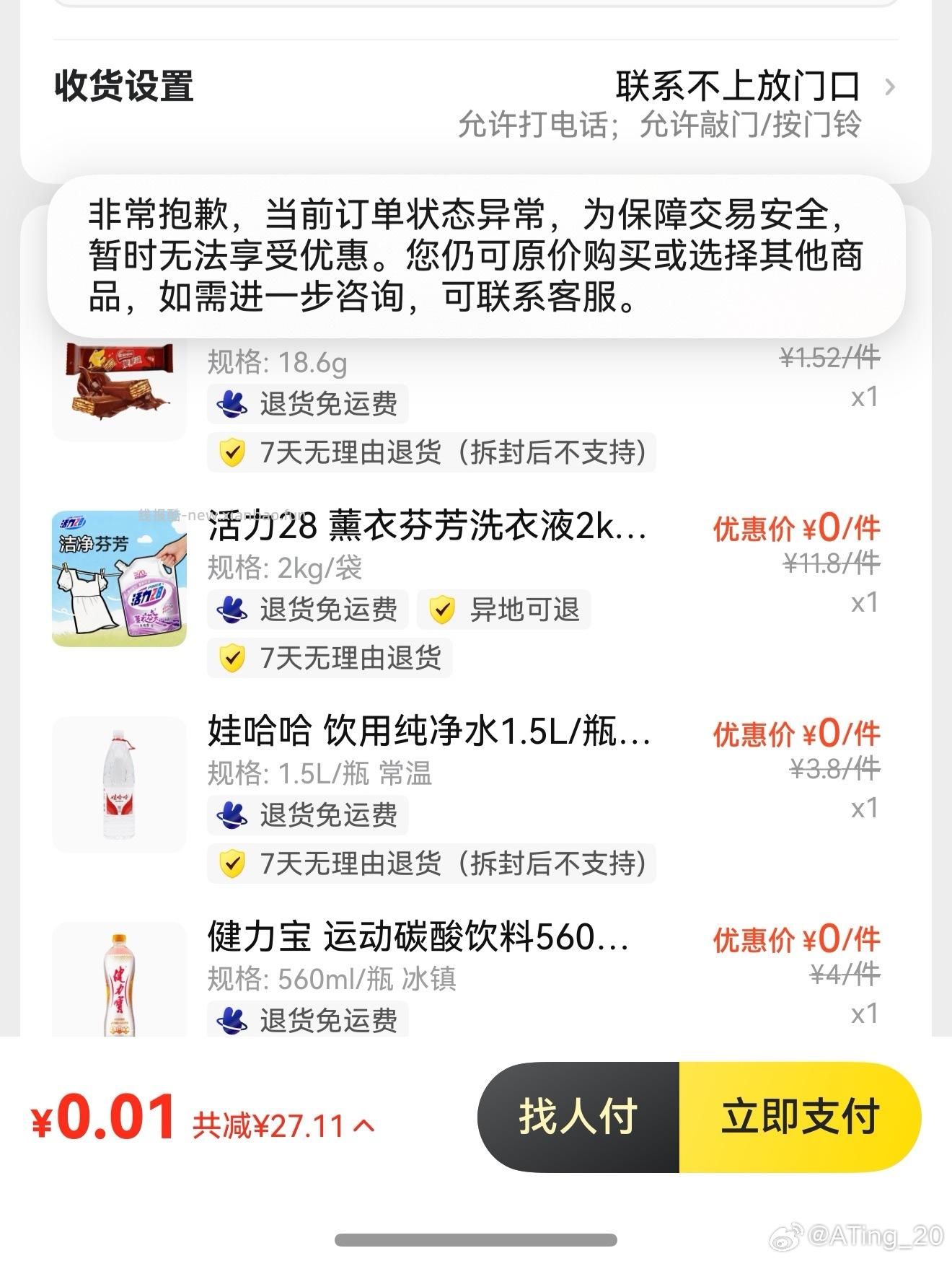Click the shield icon beside the chocolate wafer's return policy

point(233,453)
